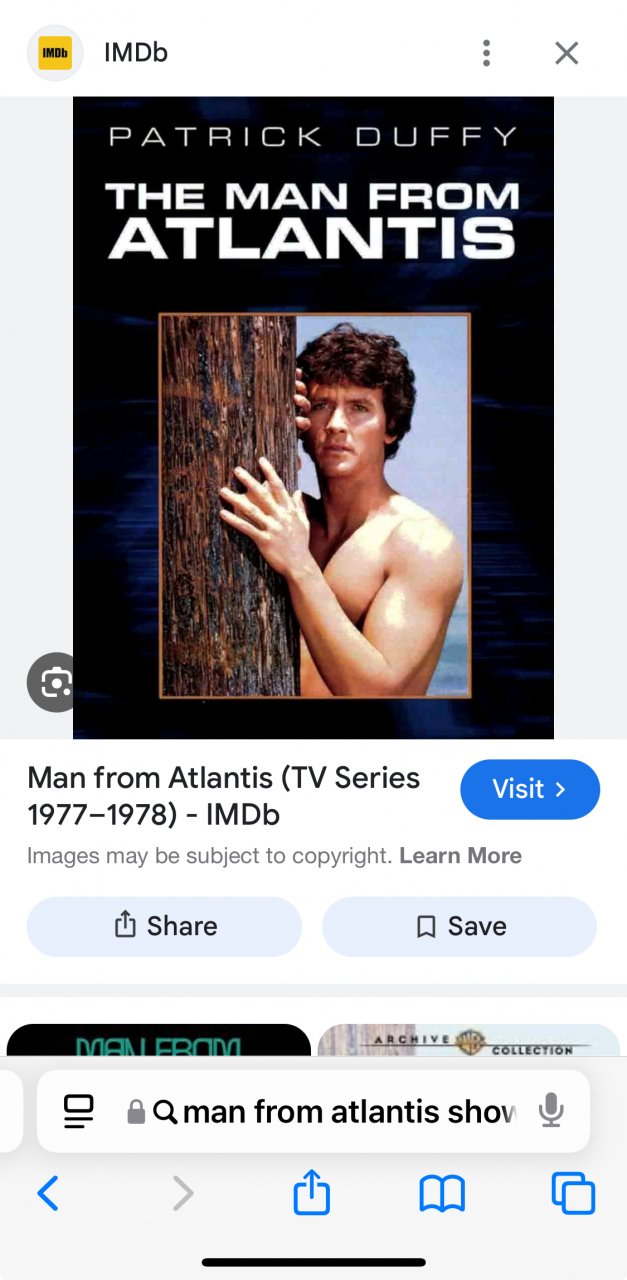
Task: Open the Safari share sheet
Action: pyautogui.click(x=312, y=1193)
